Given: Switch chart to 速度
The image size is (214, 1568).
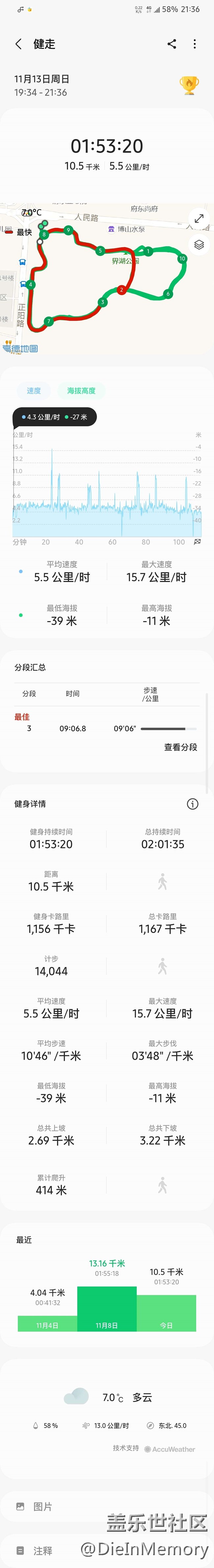Looking at the screenshot, I should point(34,391).
